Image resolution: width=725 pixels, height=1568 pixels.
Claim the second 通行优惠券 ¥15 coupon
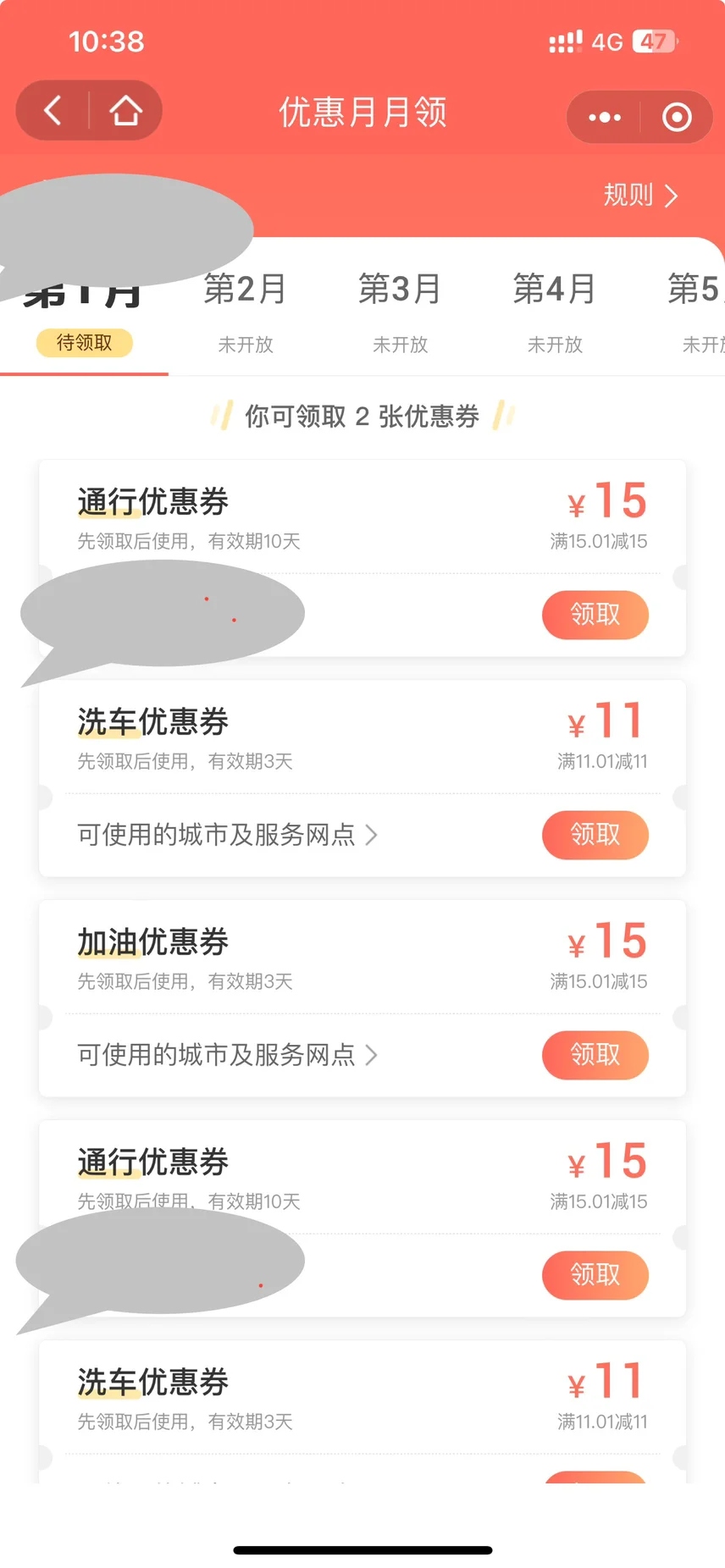pos(595,1275)
